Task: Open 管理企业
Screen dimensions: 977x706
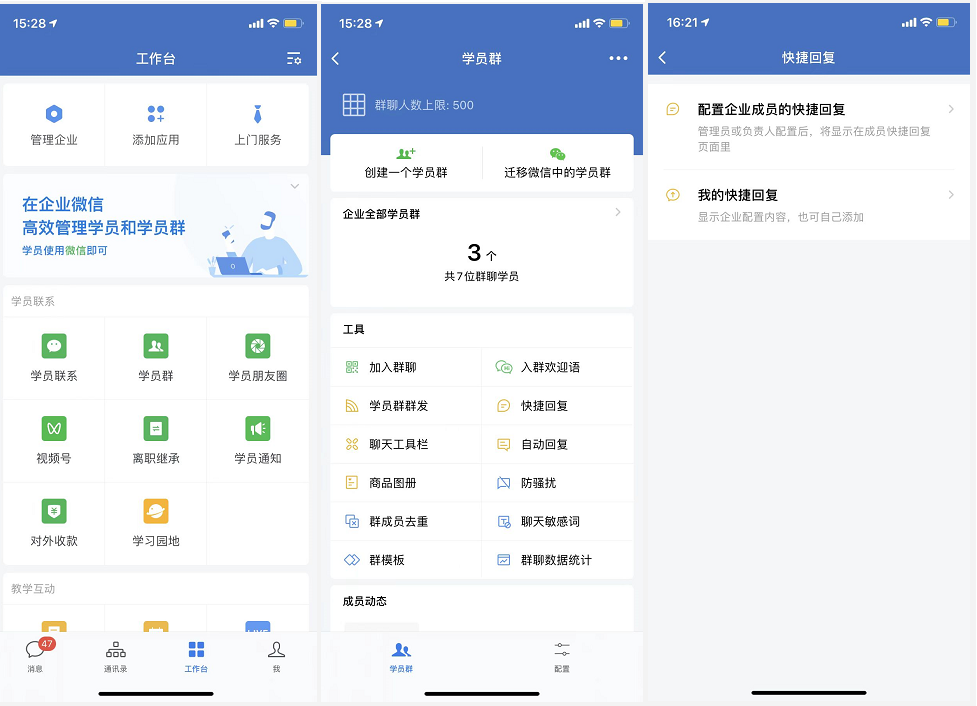Action: pyautogui.click(x=54, y=125)
